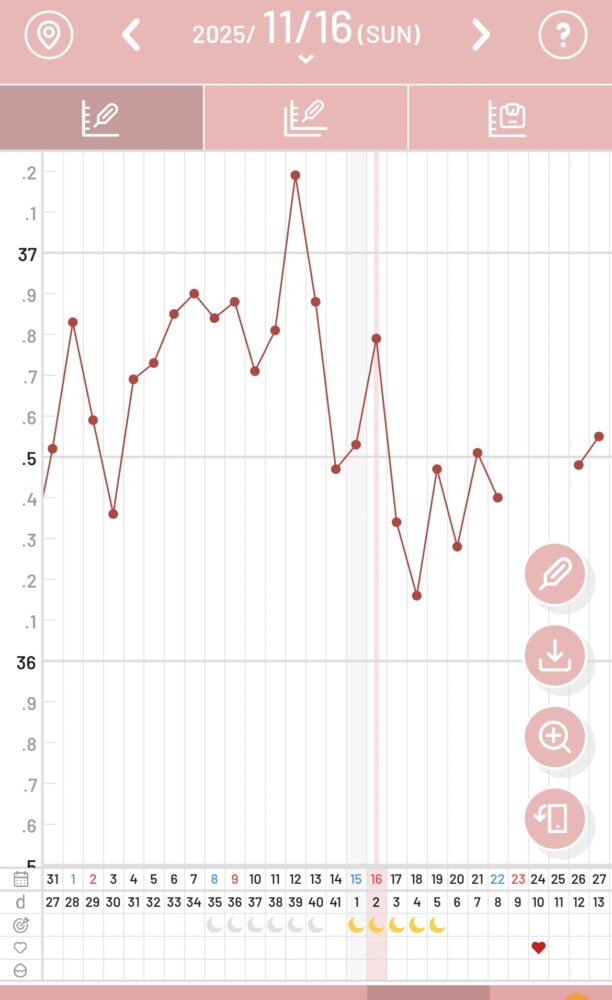Select the single-axis graph pencil tab
612x1000 pixels.
101,118
